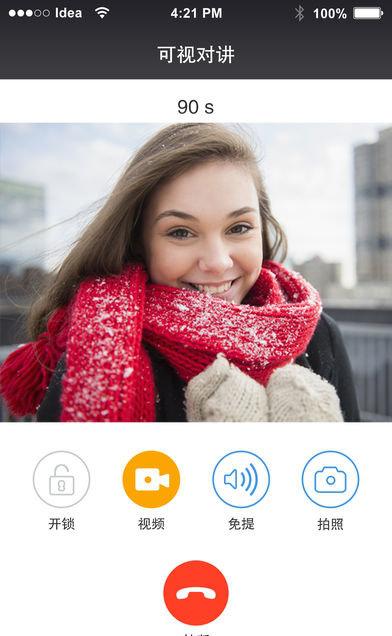Hang up the call with the red button
Image resolution: width=392 pixels, height=636 pixels.
click(x=196, y=593)
